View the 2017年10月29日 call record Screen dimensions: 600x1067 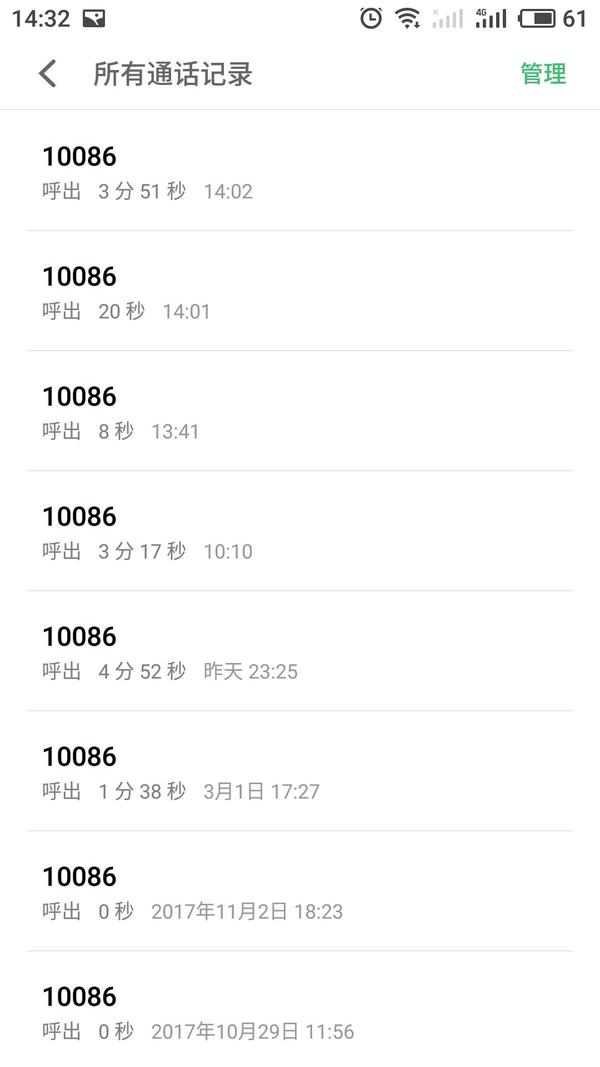[300, 1011]
